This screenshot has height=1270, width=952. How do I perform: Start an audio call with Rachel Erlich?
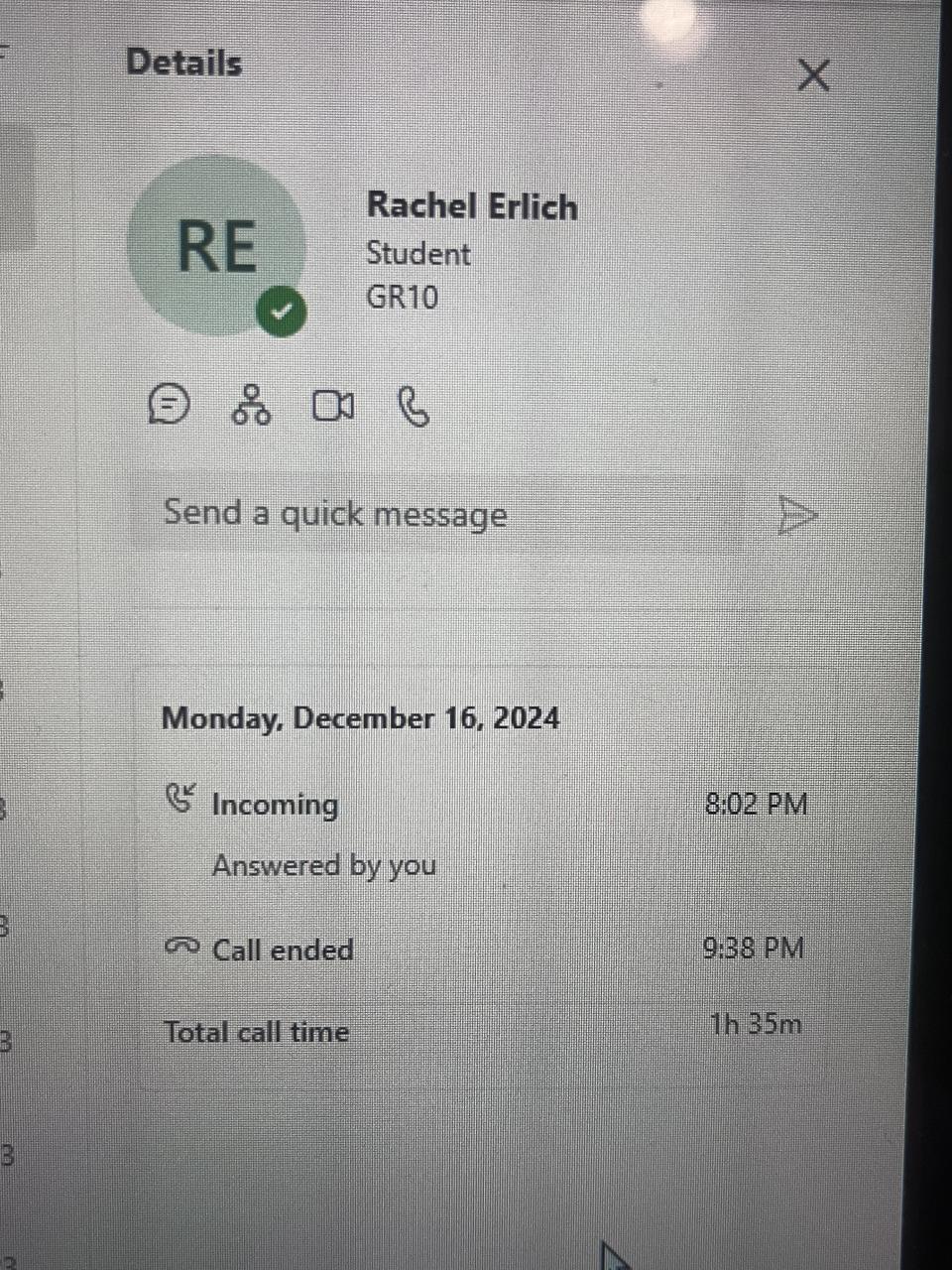tap(414, 405)
